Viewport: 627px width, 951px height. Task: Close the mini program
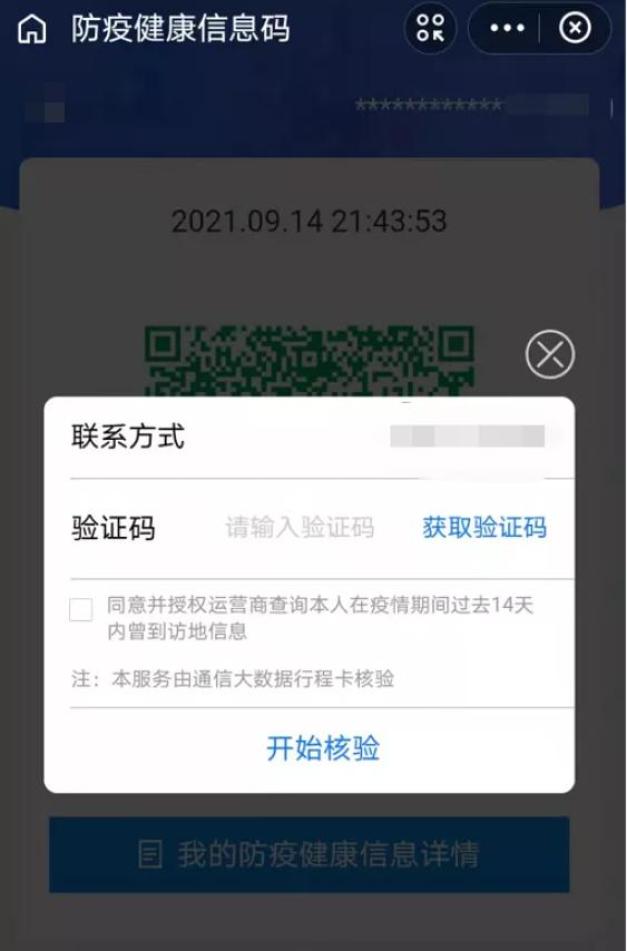[x=575, y=28]
